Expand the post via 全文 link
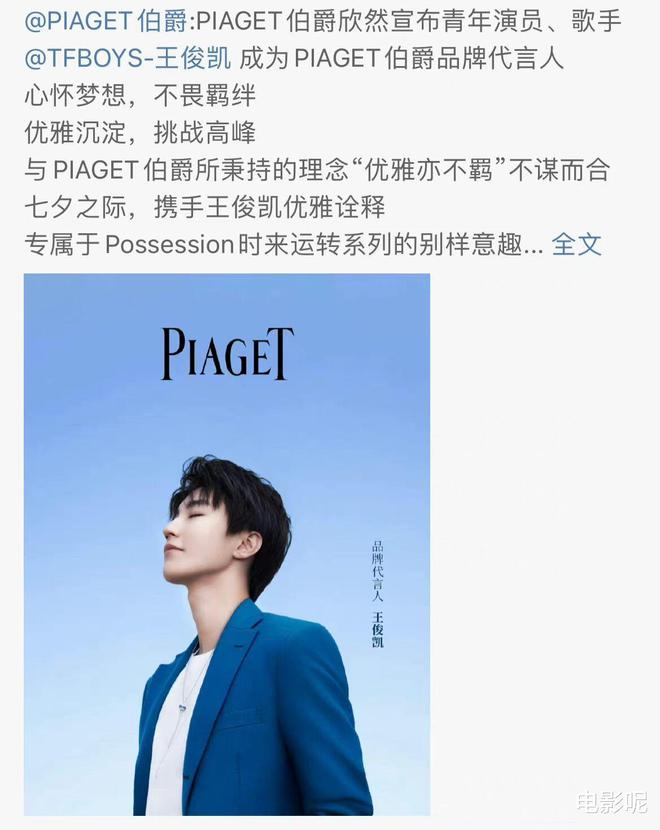 577,243
